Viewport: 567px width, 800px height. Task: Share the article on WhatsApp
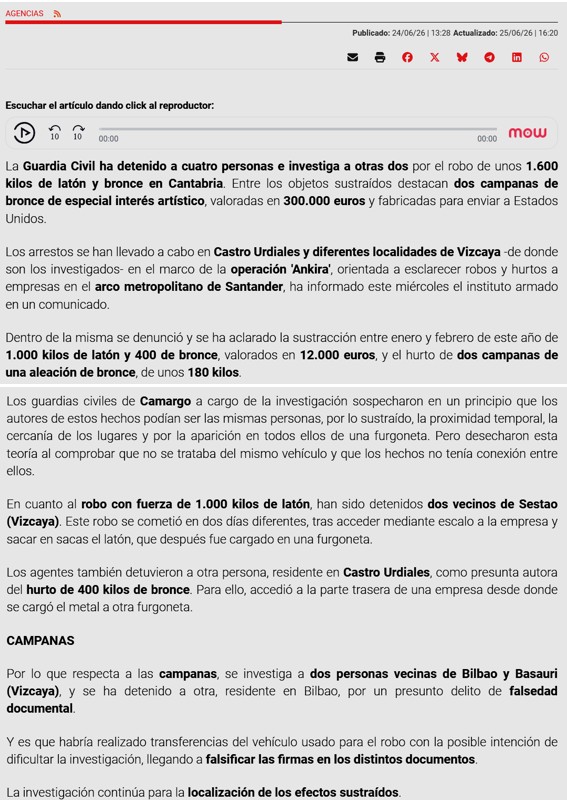tap(545, 57)
